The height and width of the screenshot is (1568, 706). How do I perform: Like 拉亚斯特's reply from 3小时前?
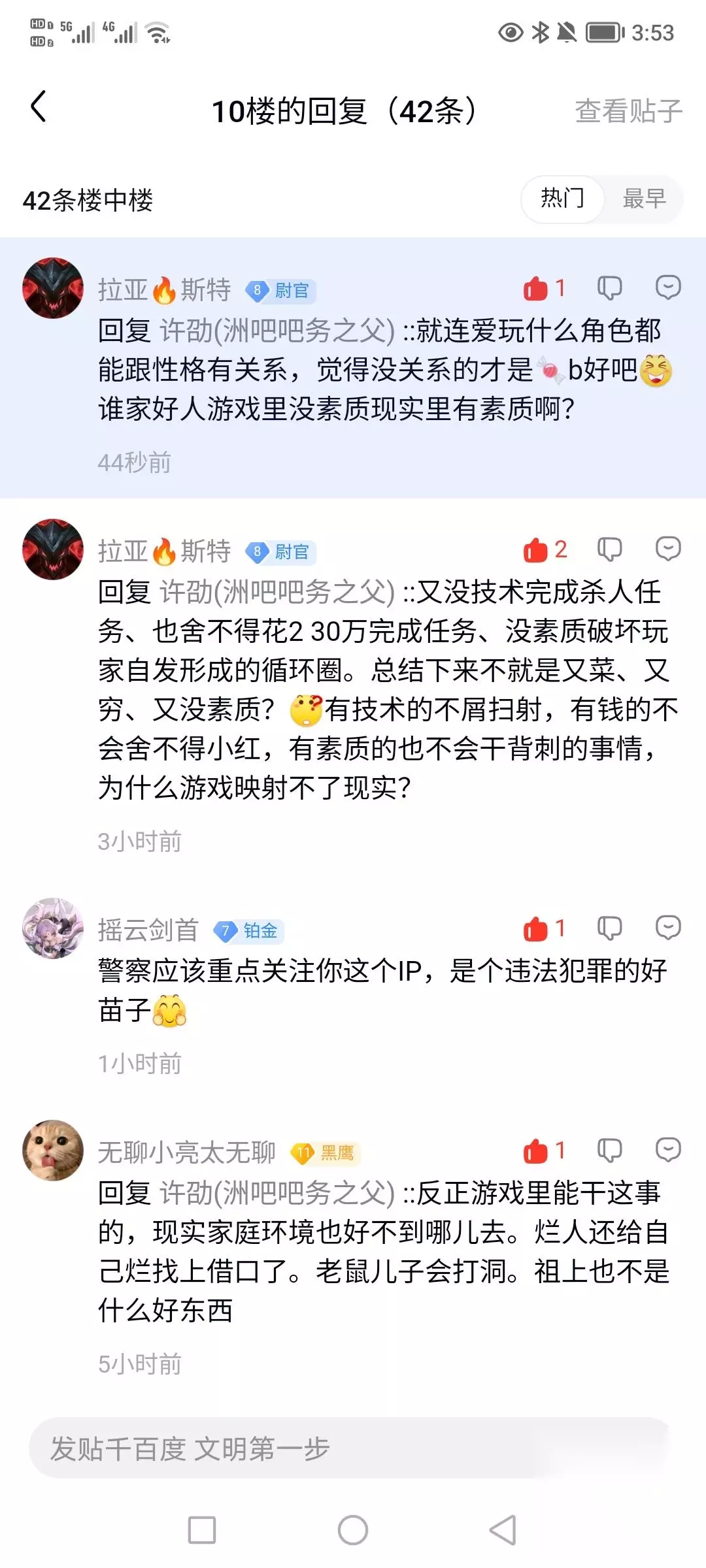[x=545, y=549]
